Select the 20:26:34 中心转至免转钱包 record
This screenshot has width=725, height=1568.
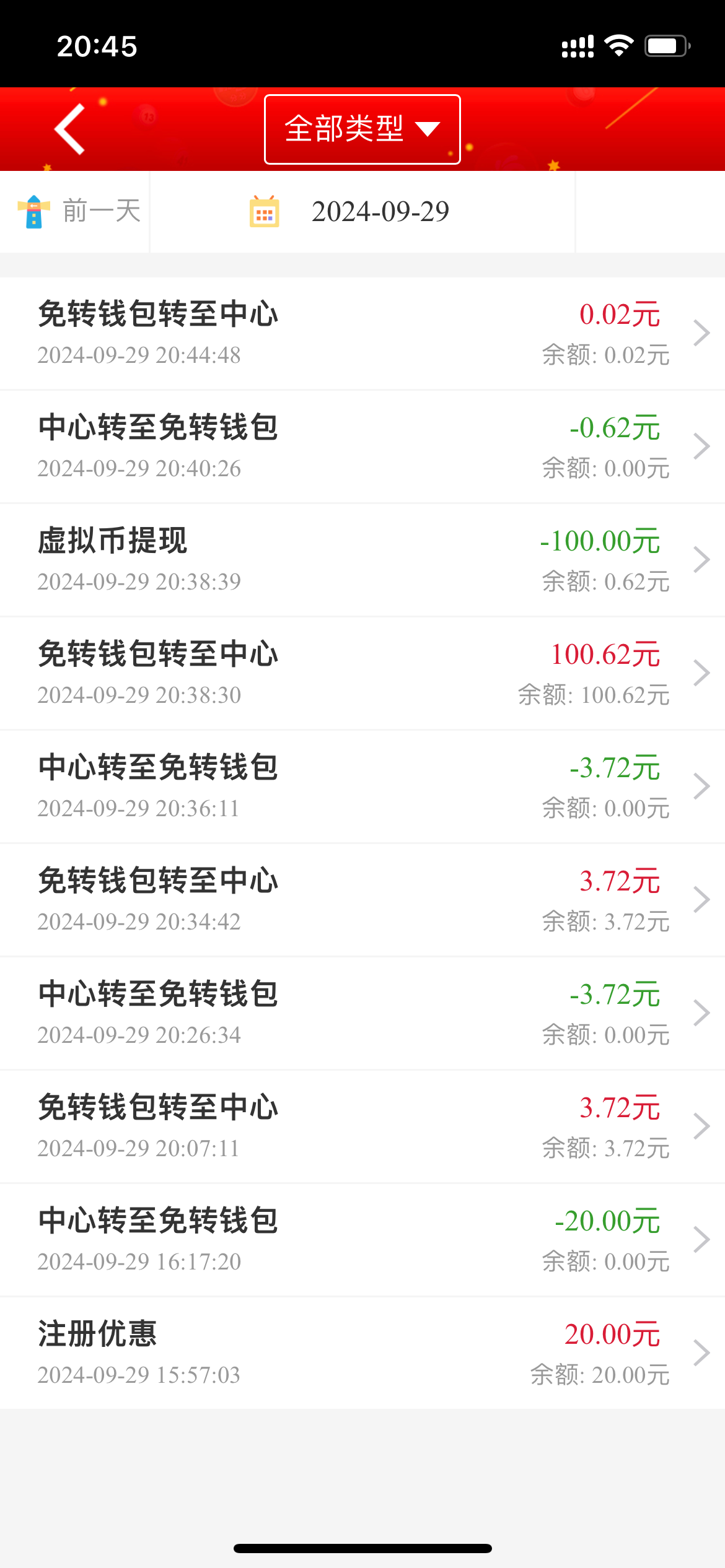(362, 1013)
